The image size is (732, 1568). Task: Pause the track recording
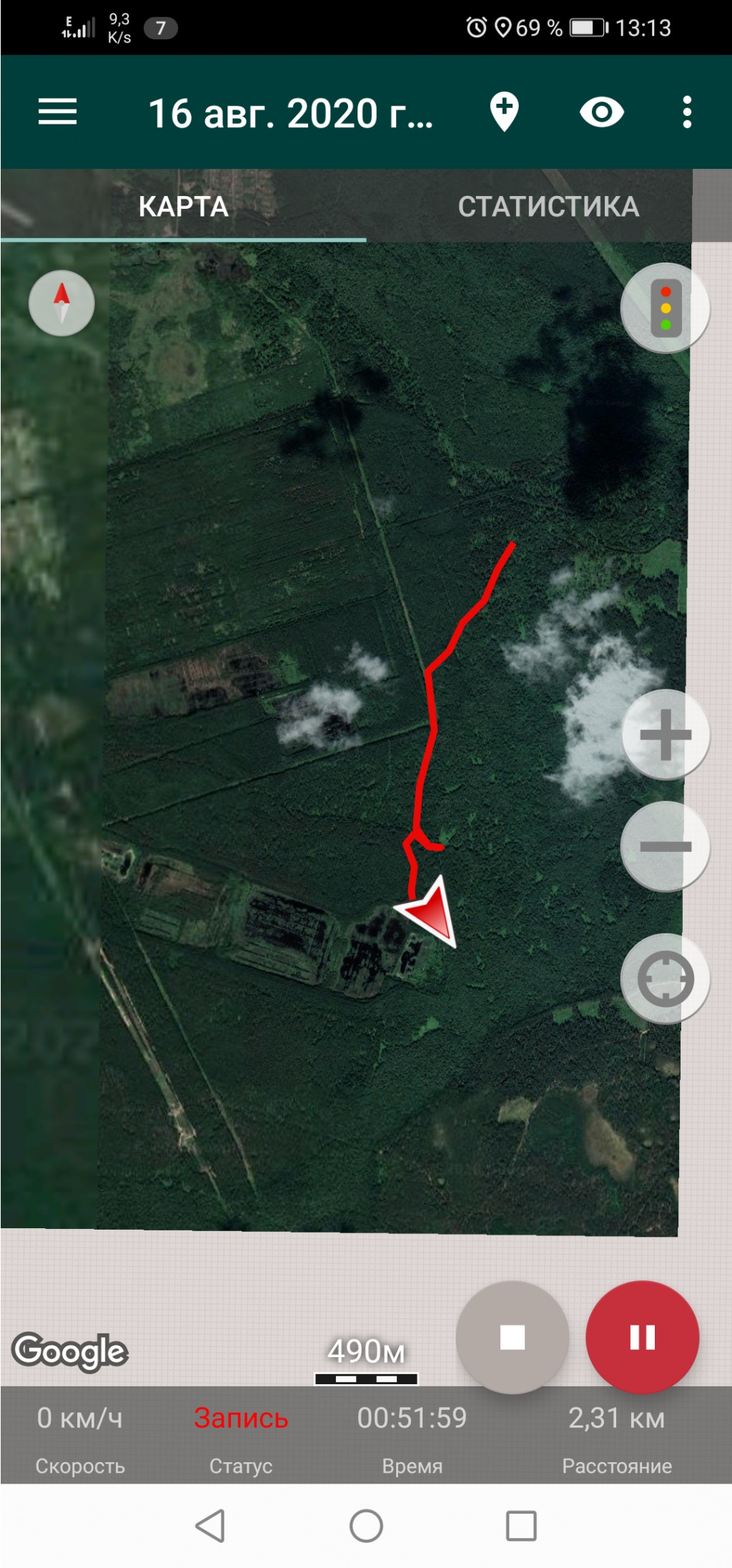click(x=642, y=1337)
